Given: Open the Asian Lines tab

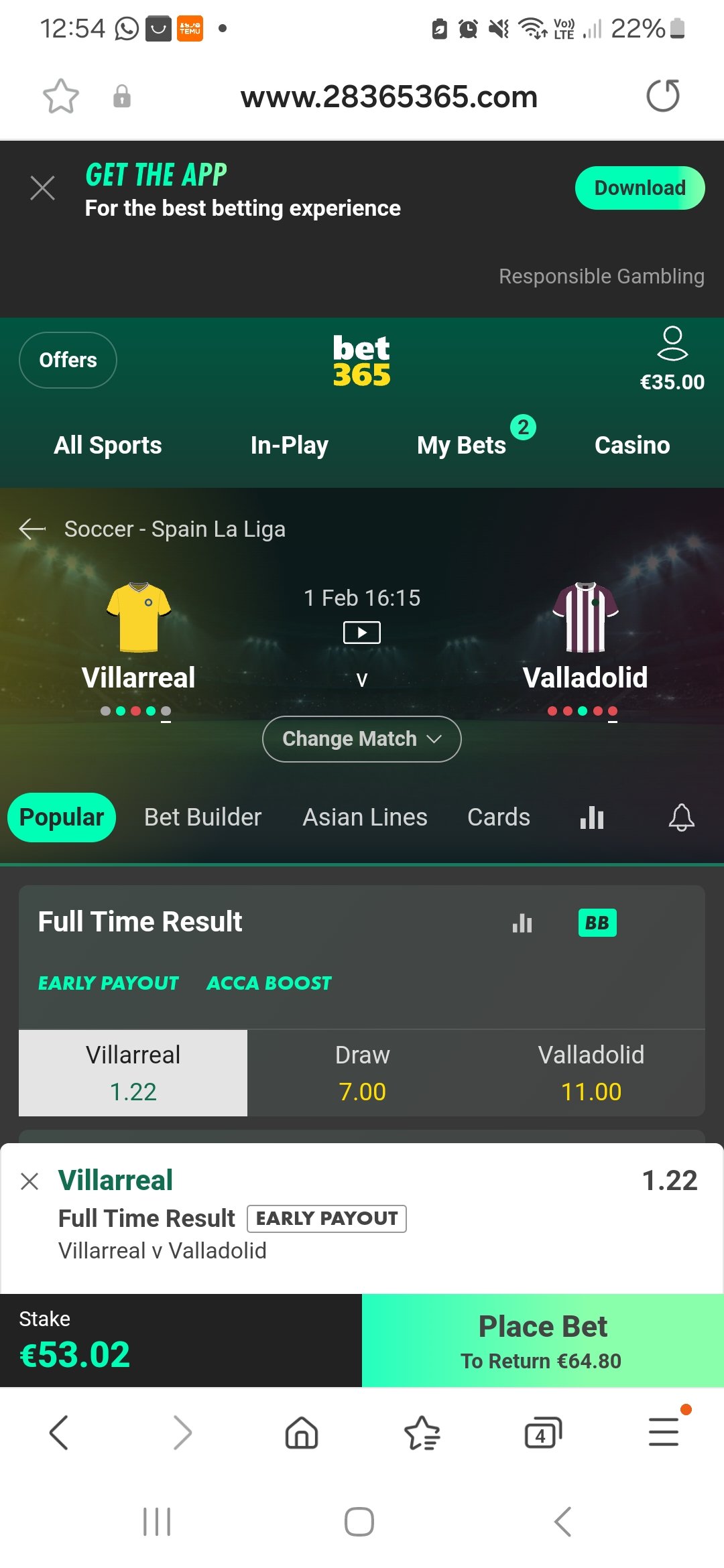Looking at the screenshot, I should click(x=365, y=817).
